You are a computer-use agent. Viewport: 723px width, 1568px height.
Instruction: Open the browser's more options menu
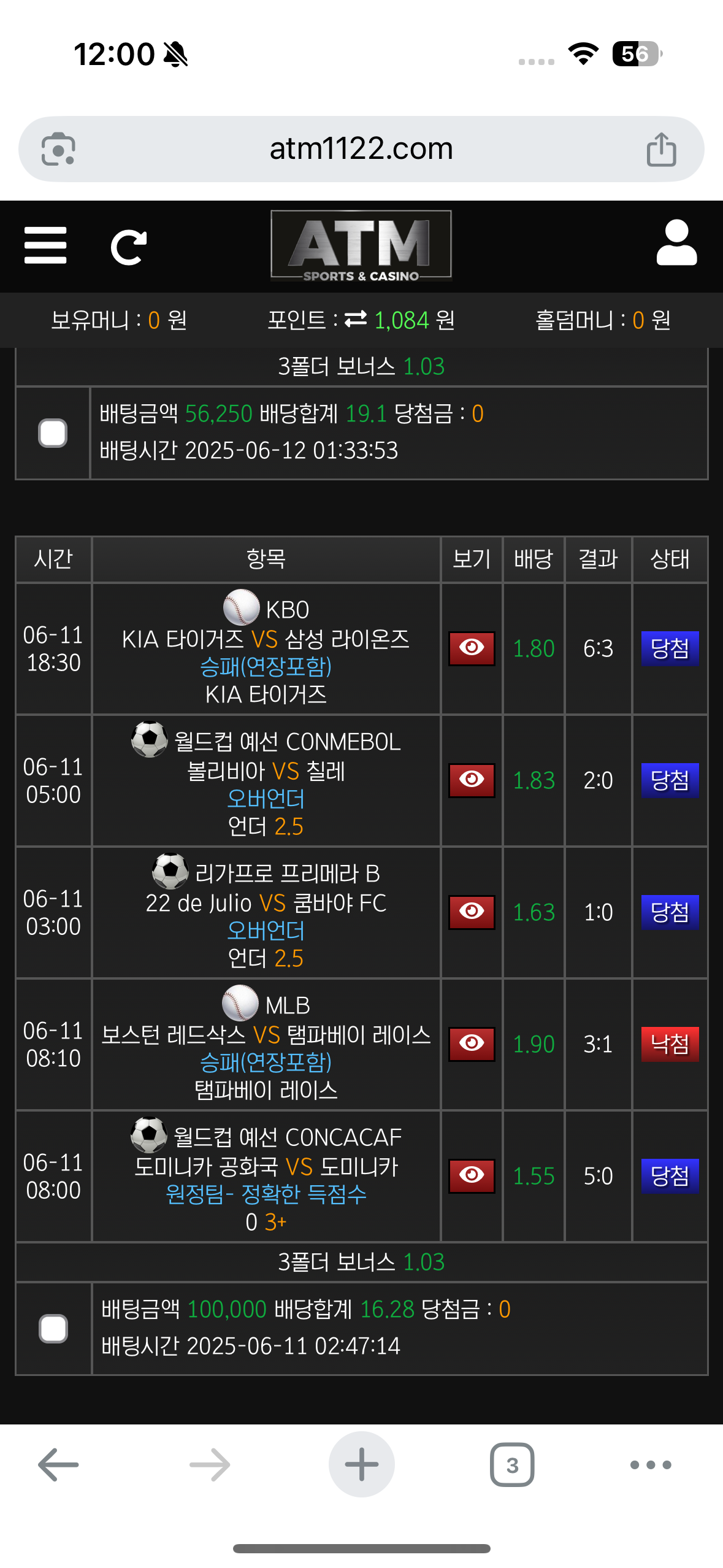point(651,1465)
